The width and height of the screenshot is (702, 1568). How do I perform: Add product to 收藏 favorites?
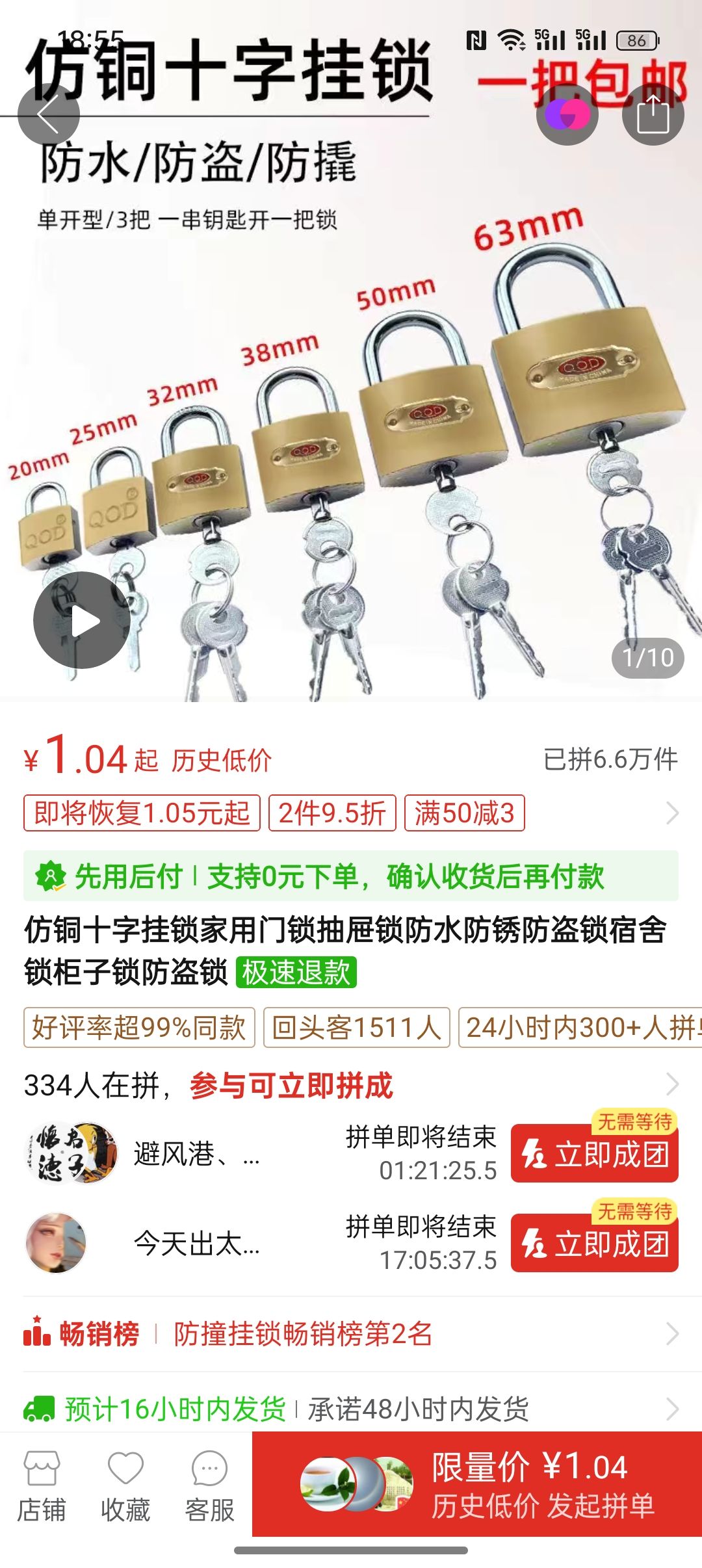coord(125,1486)
